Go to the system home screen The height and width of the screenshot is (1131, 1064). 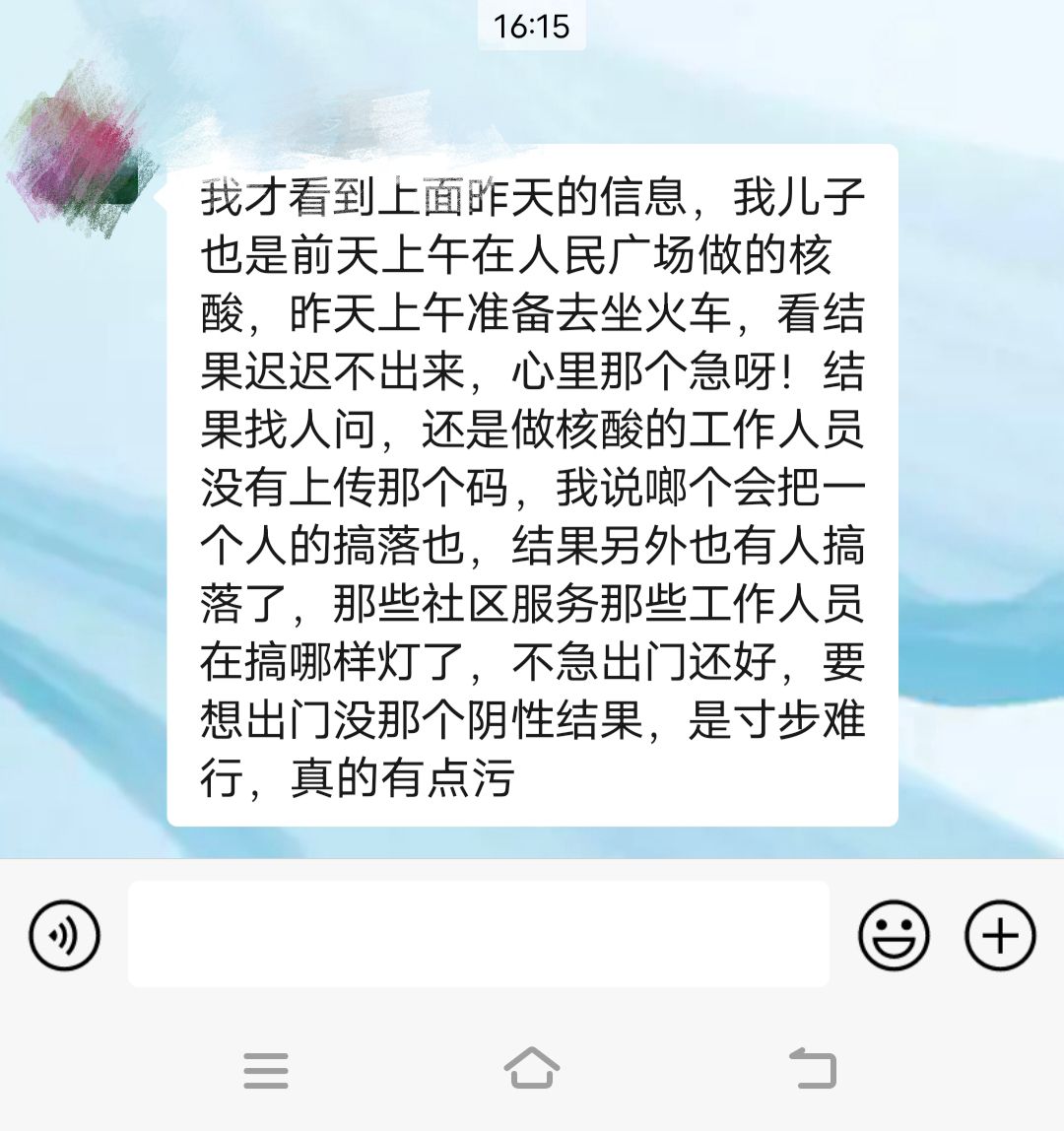tap(532, 1069)
